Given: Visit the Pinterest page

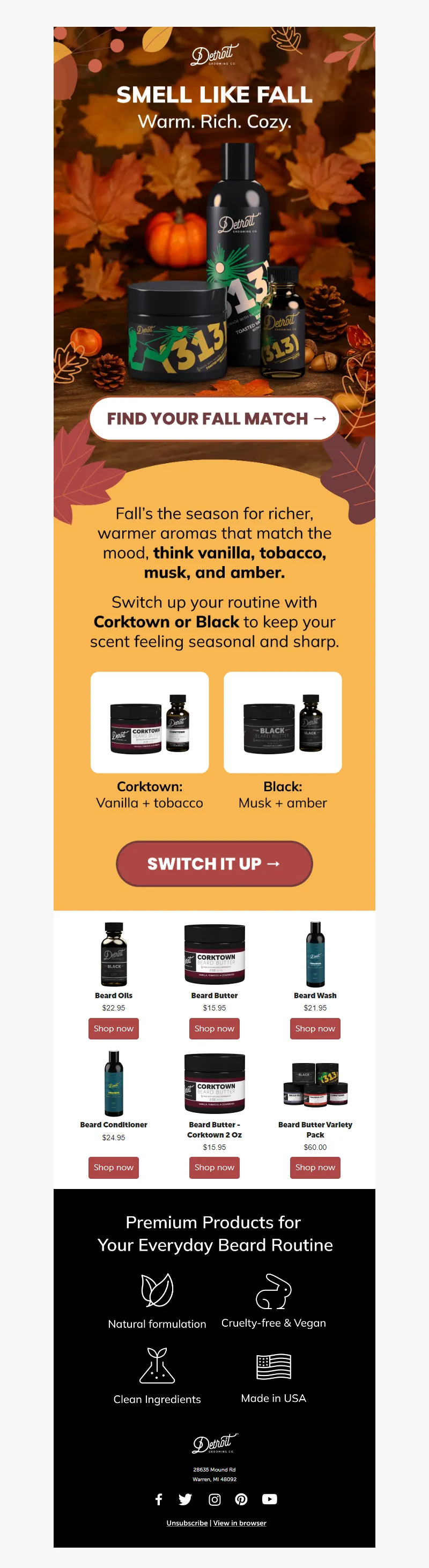Looking at the screenshot, I should (241, 1499).
